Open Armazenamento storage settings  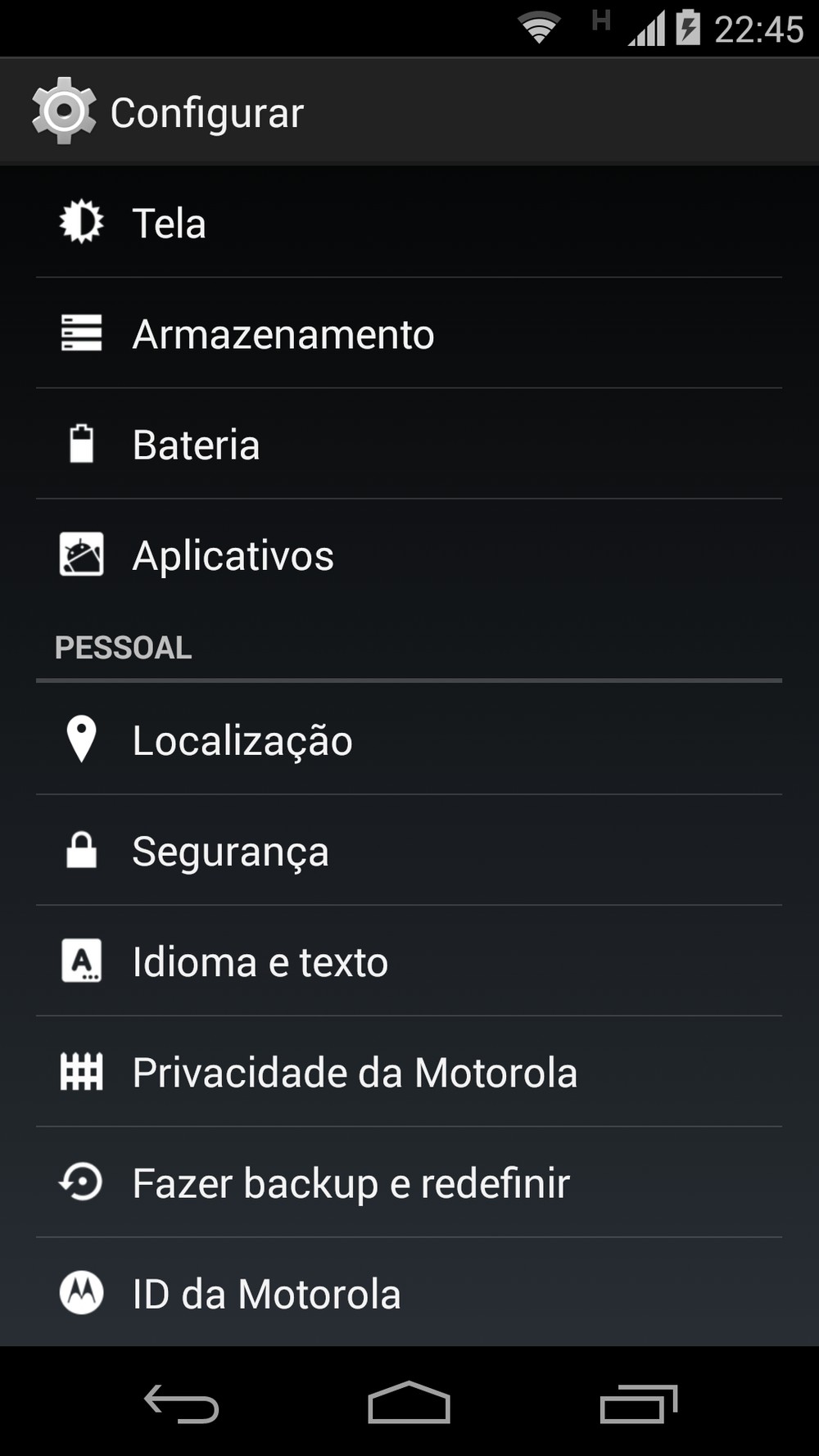409,334
